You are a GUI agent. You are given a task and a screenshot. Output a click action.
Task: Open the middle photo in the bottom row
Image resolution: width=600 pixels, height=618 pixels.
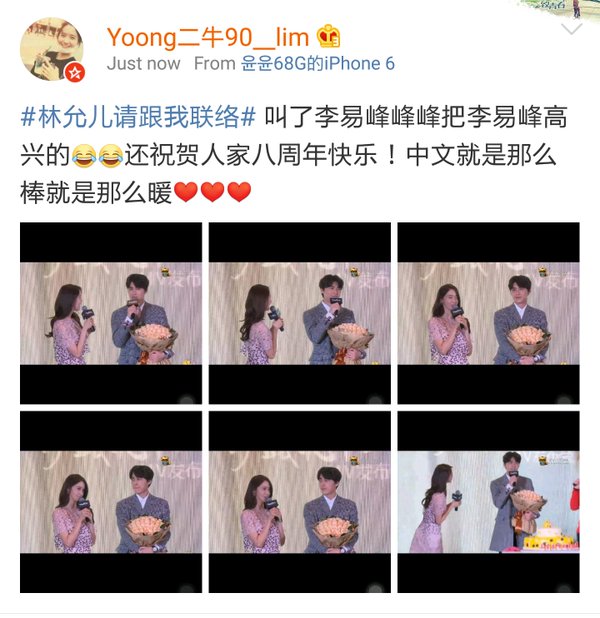point(299,502)
